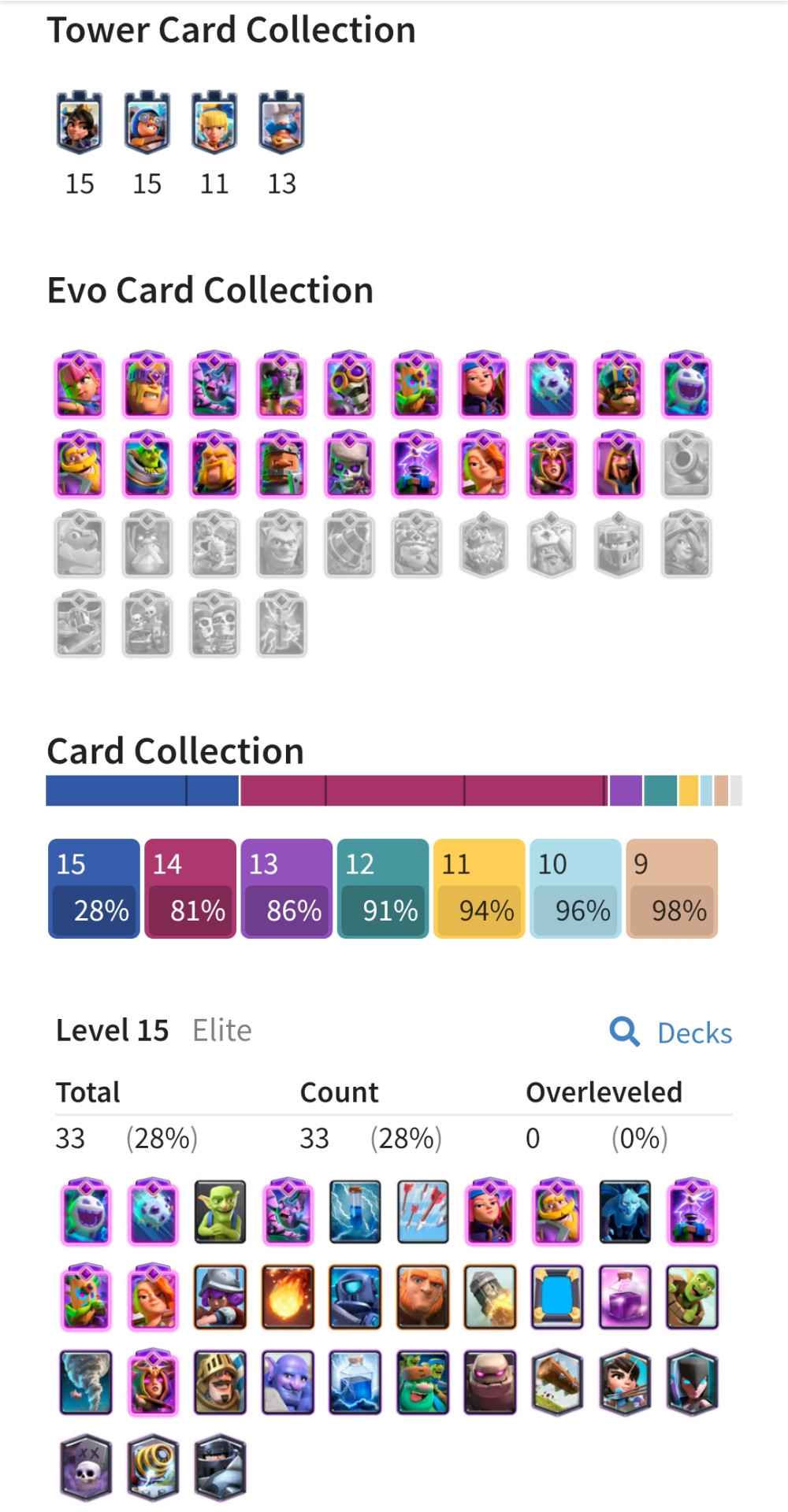Open the Arrows card
This screenshot has height=1512, width=788.
pyautogui.click(x=422, y=1211)
